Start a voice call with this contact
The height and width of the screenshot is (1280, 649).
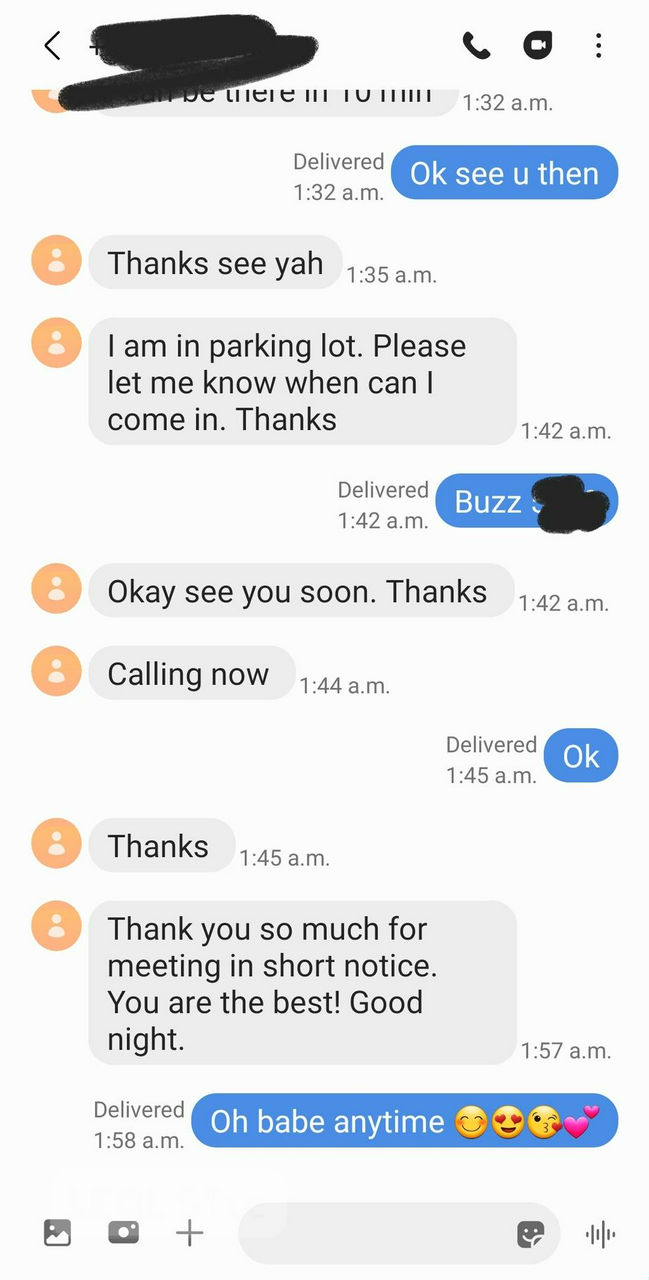point(476,45)
